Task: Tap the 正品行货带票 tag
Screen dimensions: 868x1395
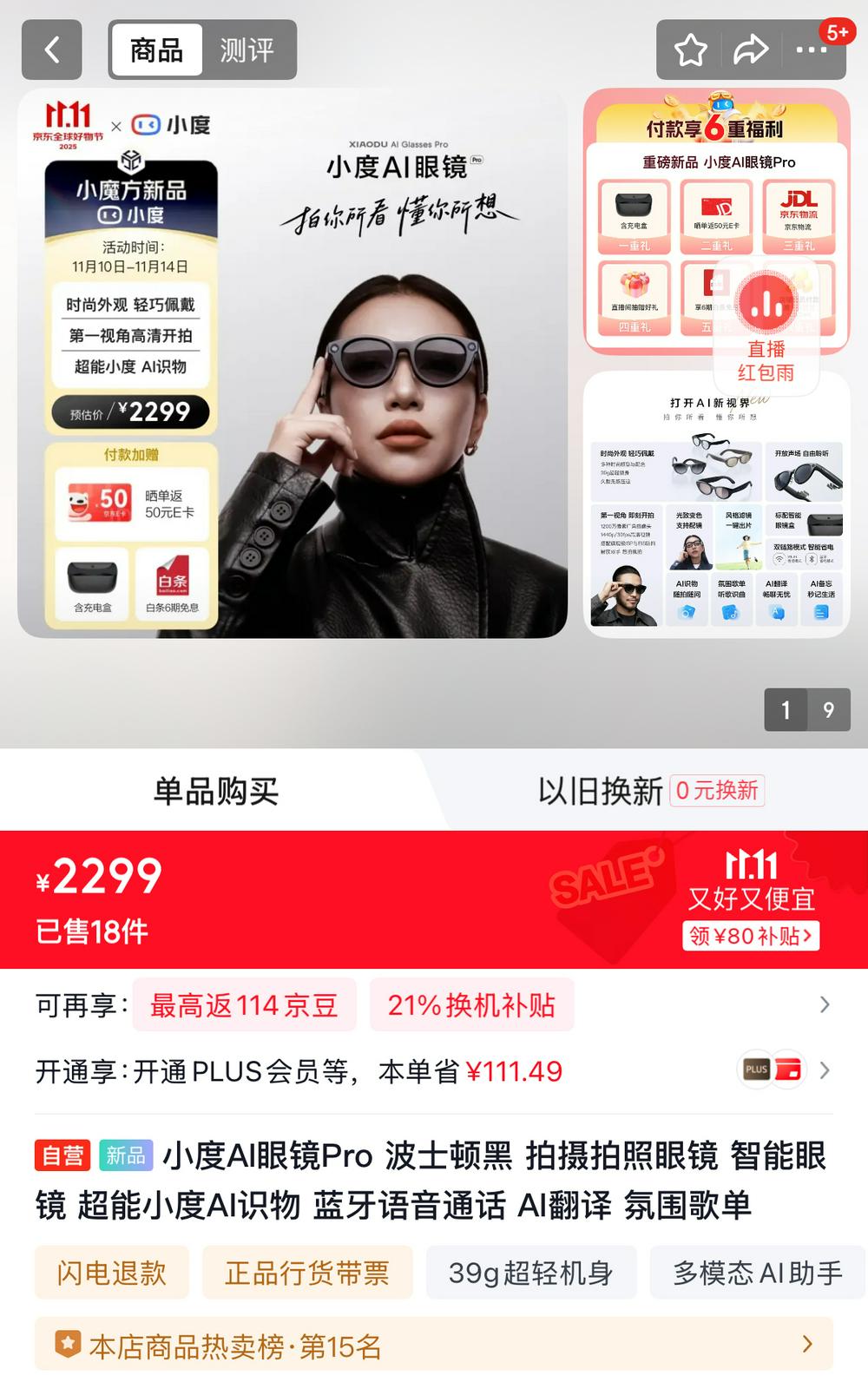Action: coord(307,1273)
